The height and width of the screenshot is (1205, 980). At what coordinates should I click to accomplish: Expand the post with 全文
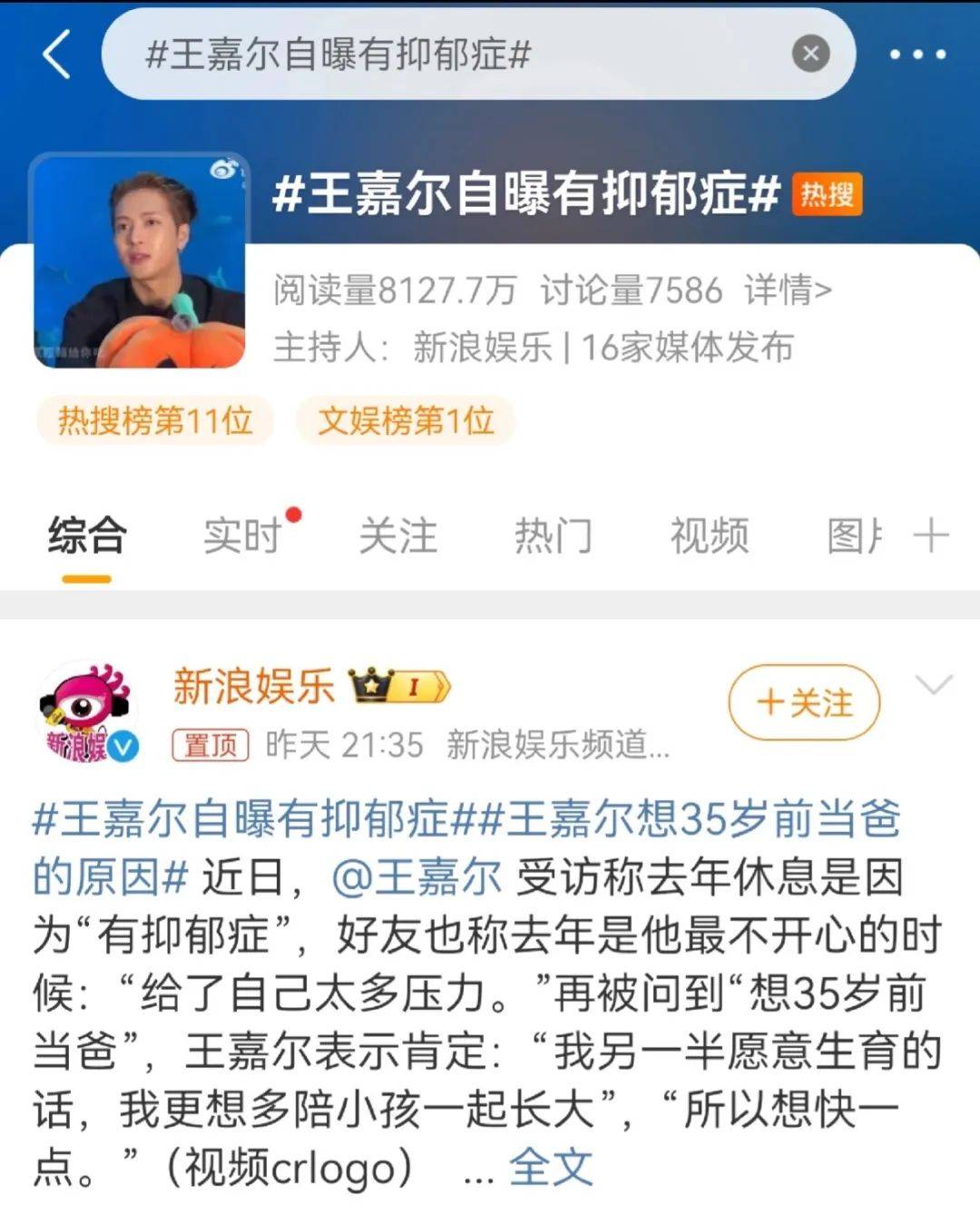(x=551, y=1168)
